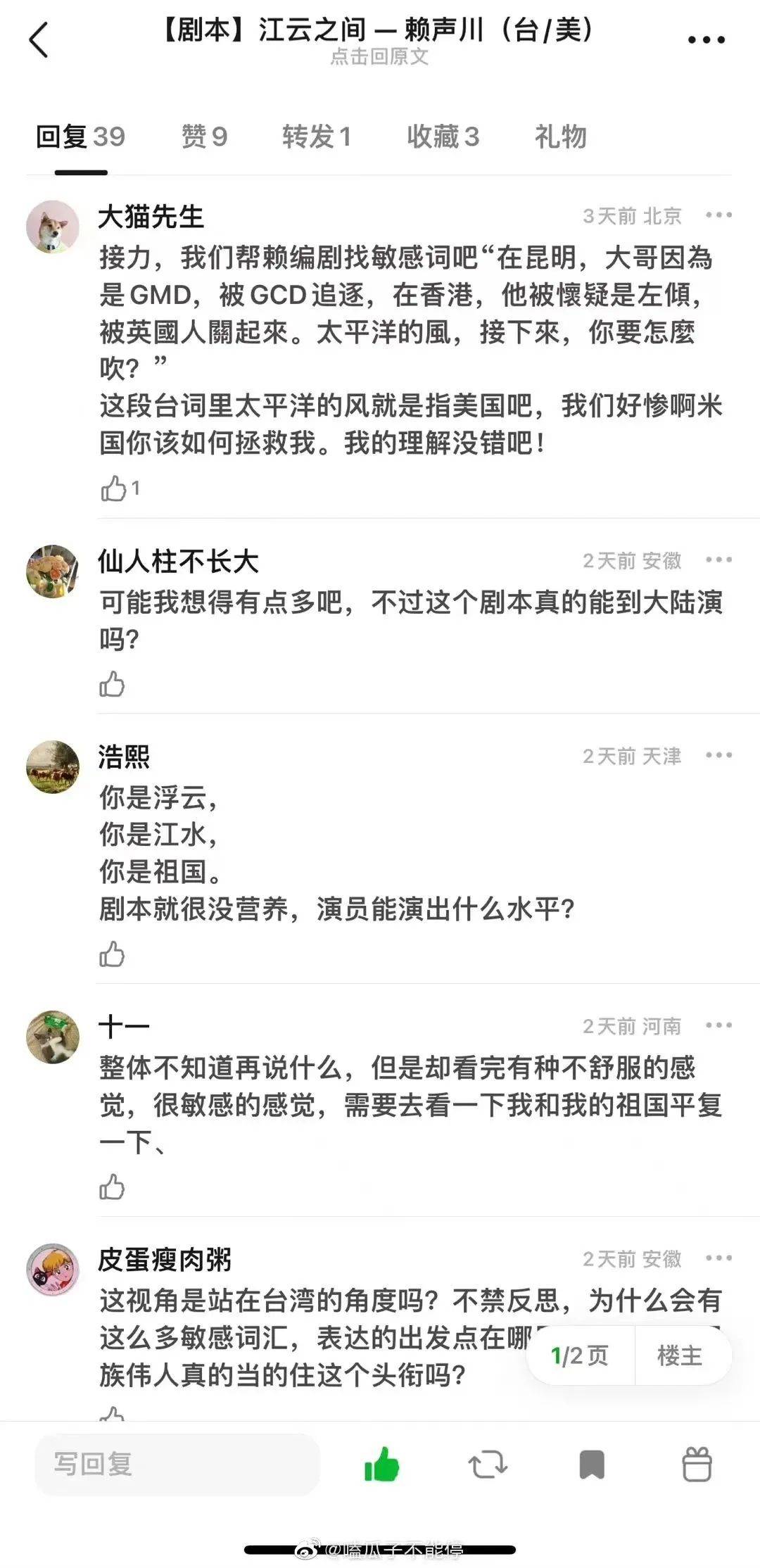
Task: Open the 收藏 3 tab
Action: pyautogui.click(x=443, y=137)
